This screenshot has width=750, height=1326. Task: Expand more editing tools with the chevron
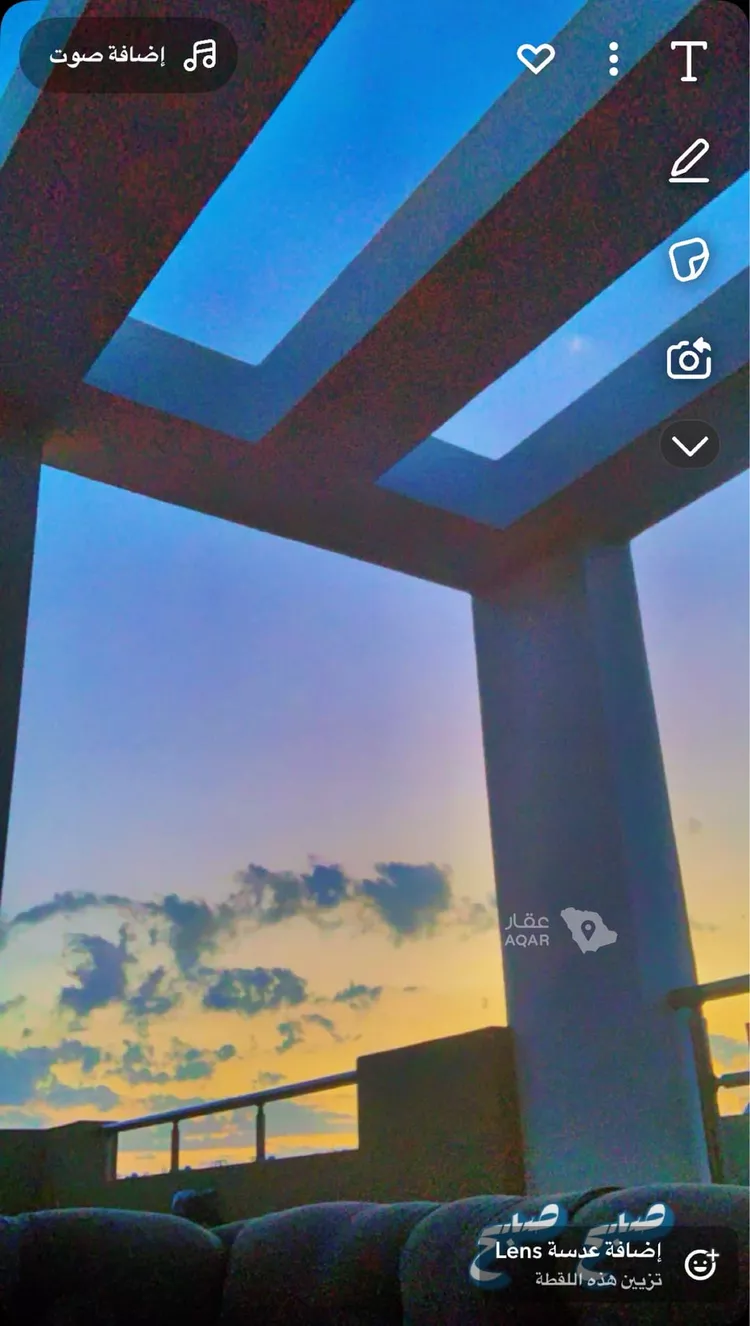pos(690,445)
